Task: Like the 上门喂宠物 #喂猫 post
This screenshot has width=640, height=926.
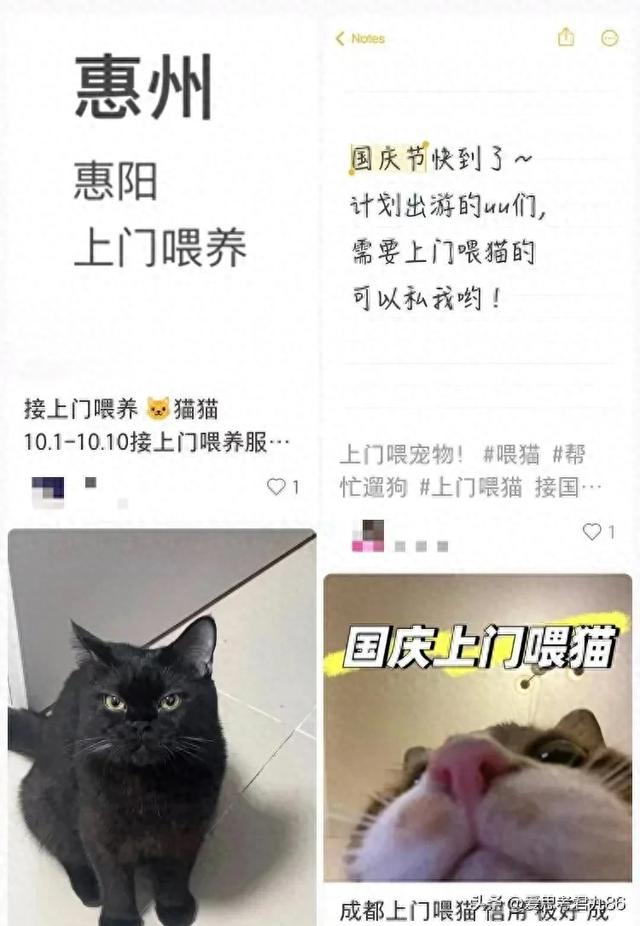Action: (593, 532)
